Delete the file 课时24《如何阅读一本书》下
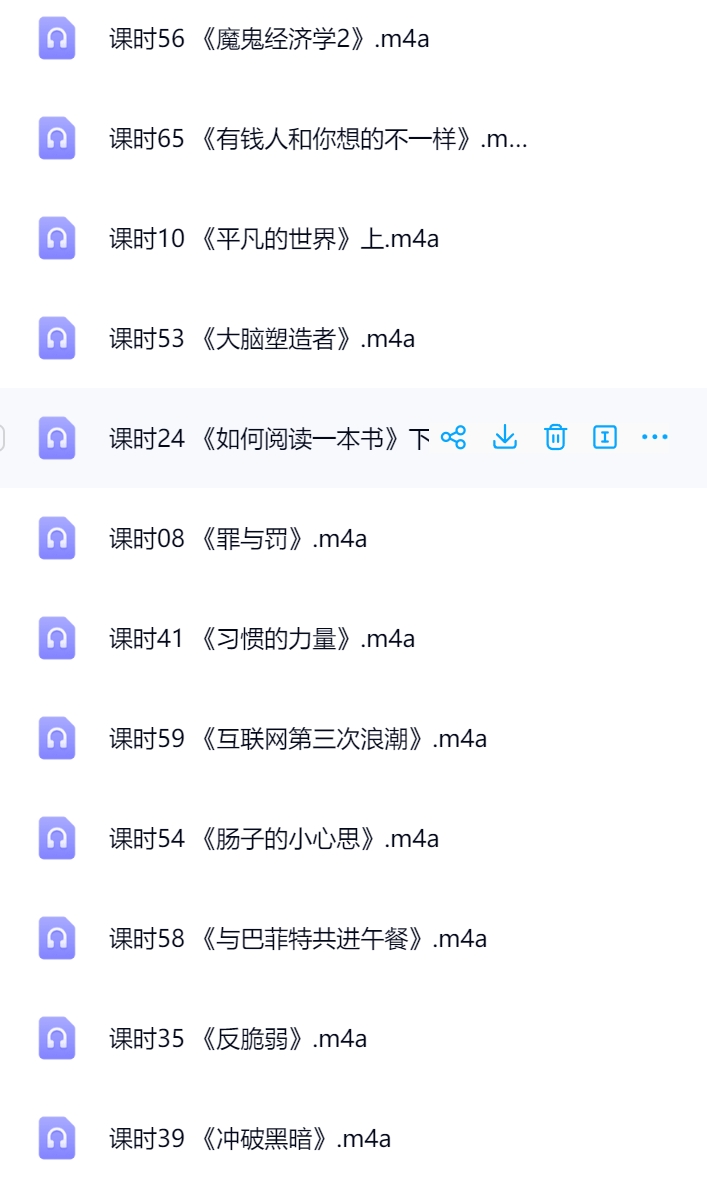 [x=555, y=437]
